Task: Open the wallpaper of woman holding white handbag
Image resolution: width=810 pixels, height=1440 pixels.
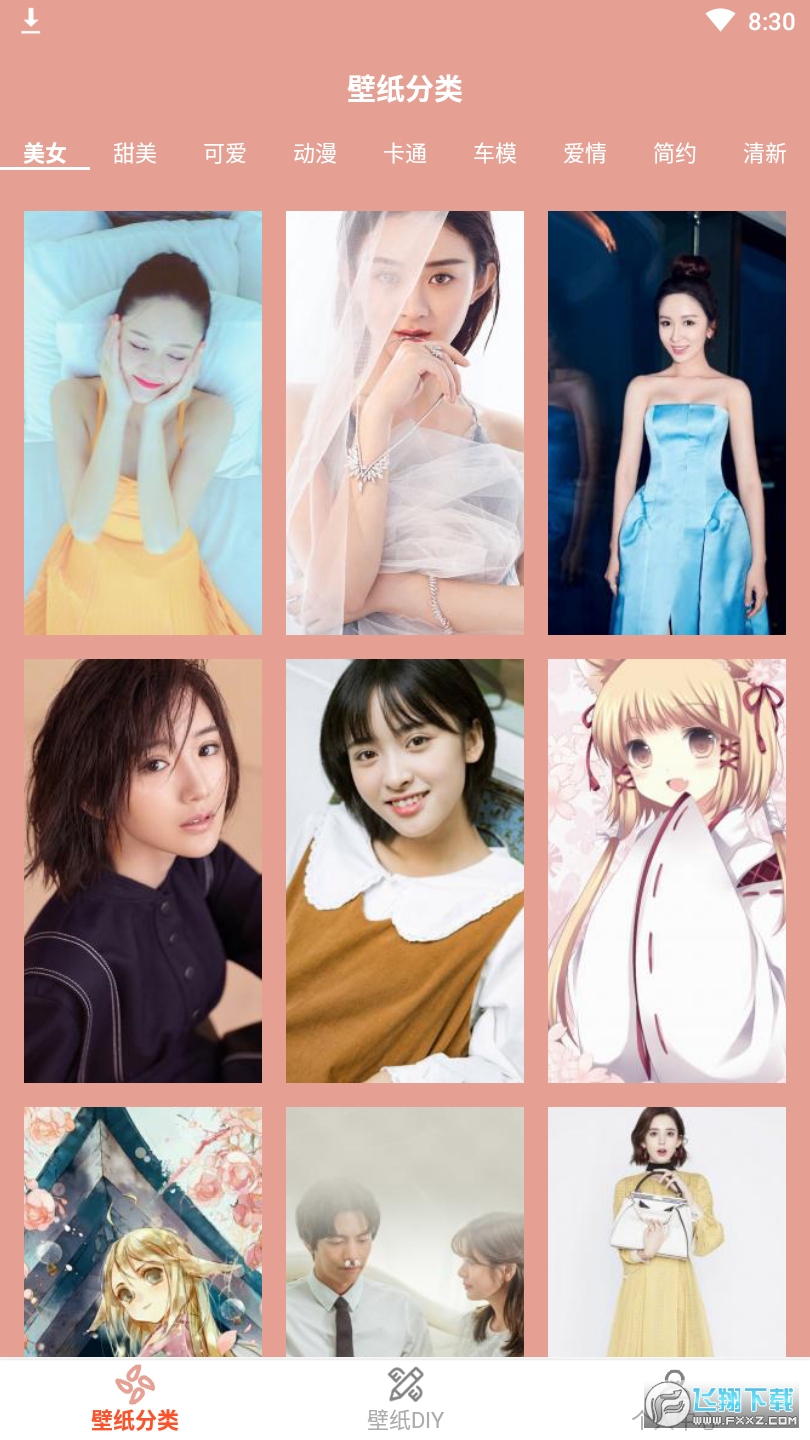Action: coord(667,1230)
